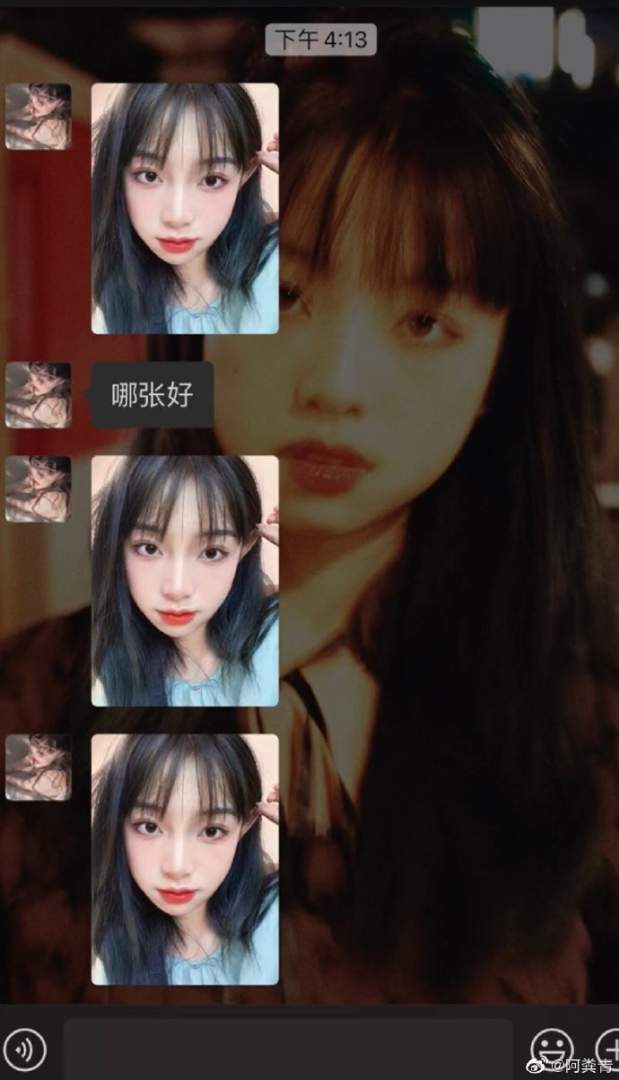Open the photo sent above '哪张好'

[185, 208]
